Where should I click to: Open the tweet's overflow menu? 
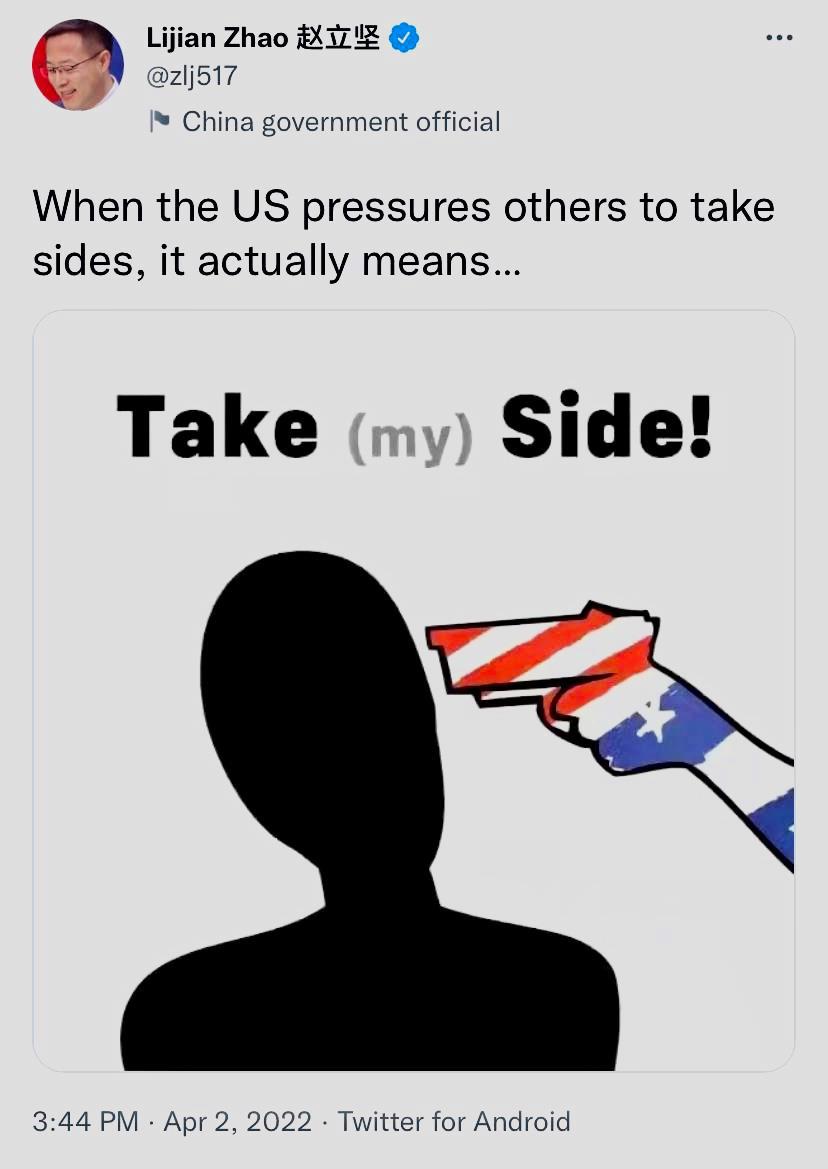click(x=779, y=38)
